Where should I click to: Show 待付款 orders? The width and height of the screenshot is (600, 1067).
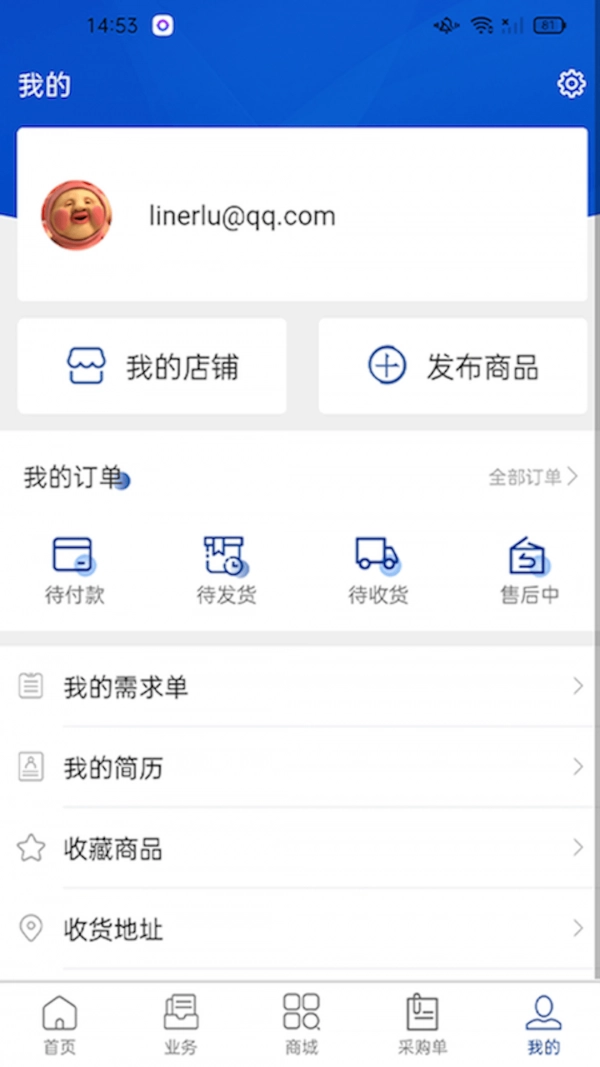tap(74, 570)
